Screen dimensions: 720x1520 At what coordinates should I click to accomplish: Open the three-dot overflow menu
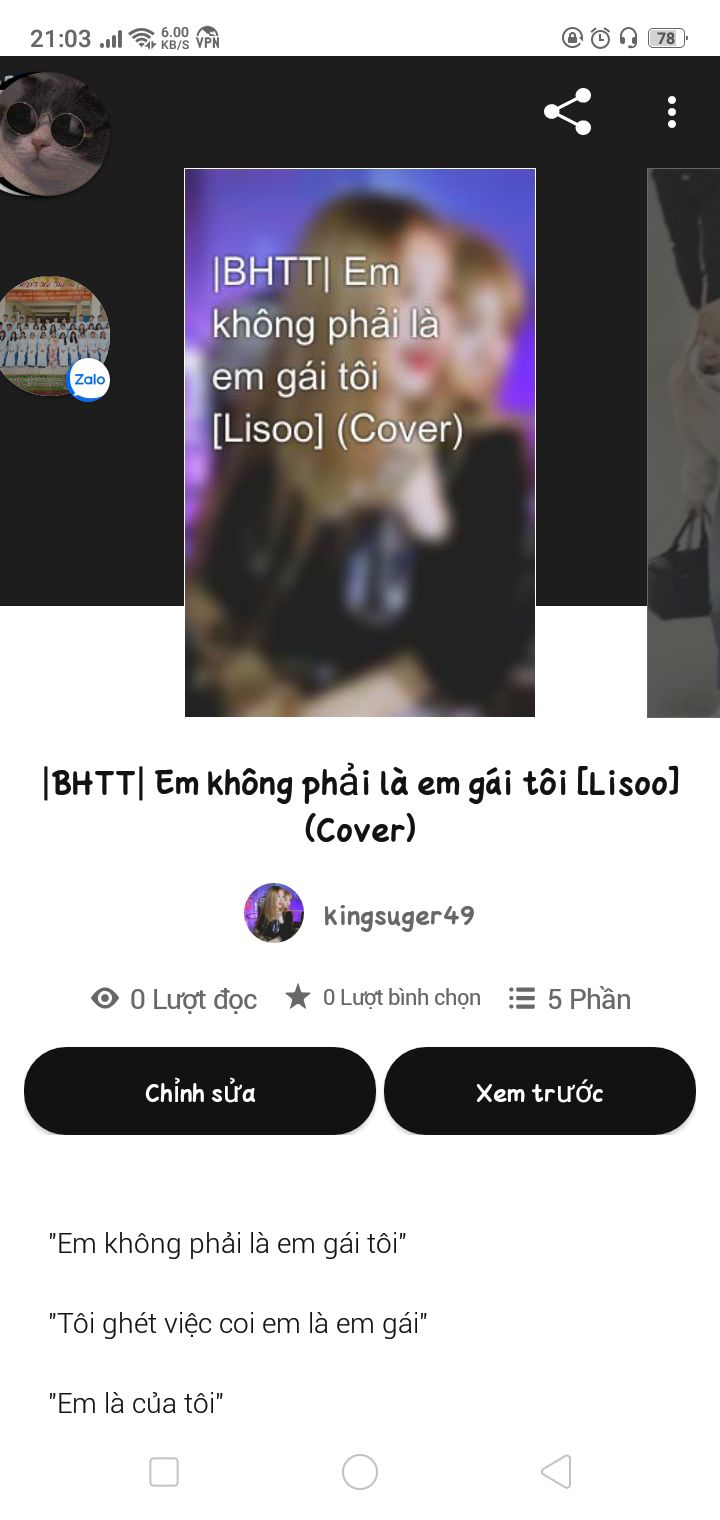click(x=671, y=112)
